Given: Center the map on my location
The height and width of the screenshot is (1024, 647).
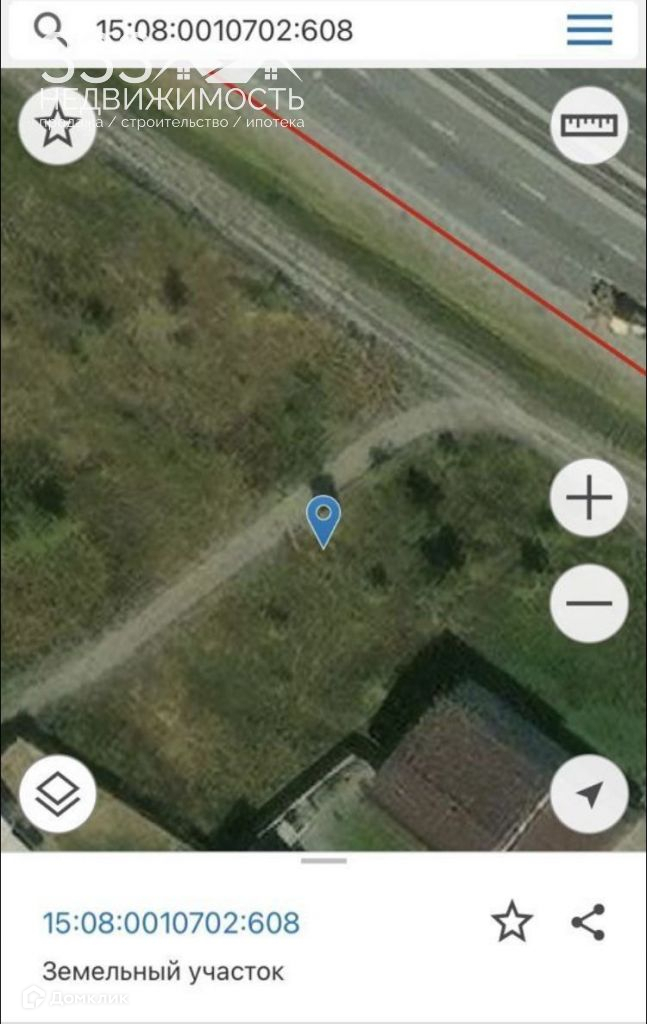Looking at the screenshot, I should tap(589, 795).
